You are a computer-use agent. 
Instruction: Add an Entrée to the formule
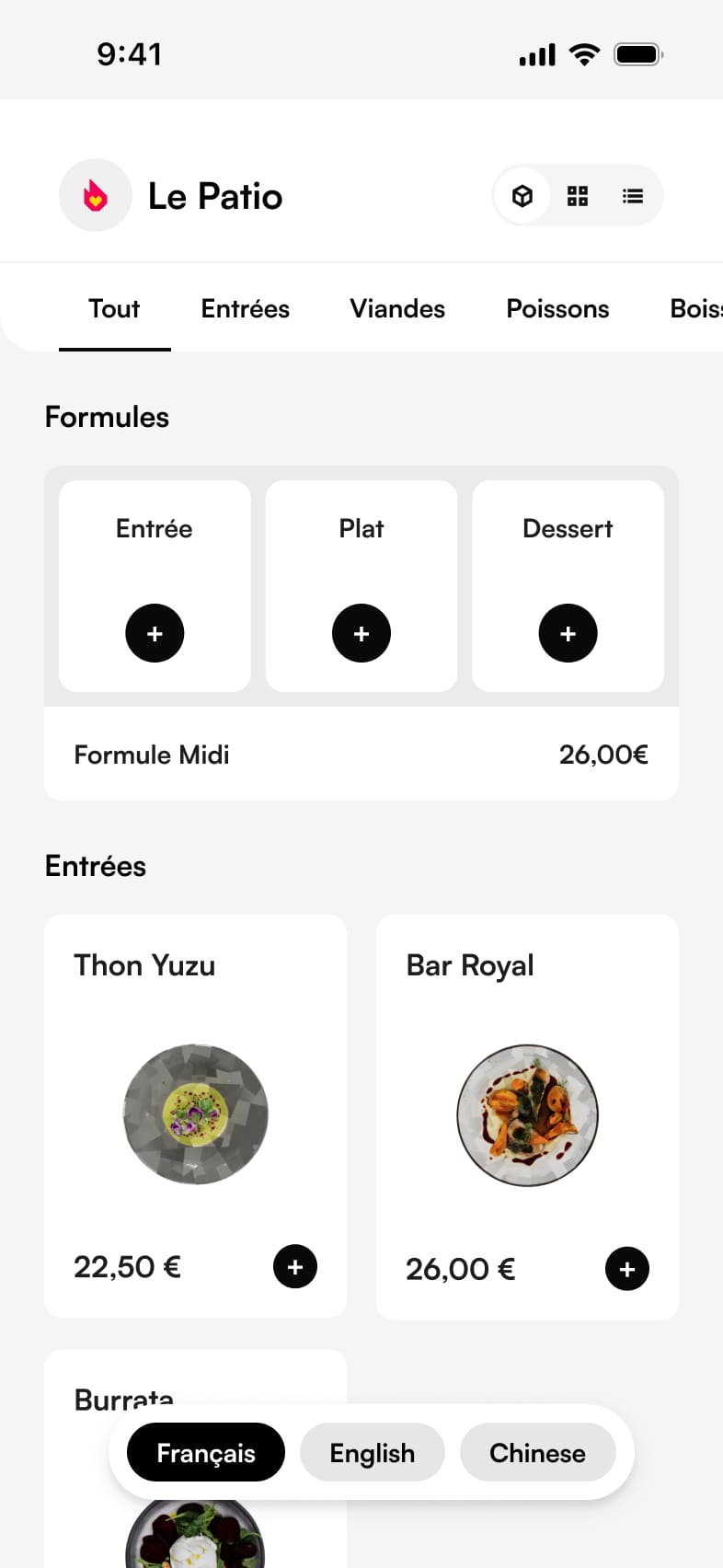pos(155,633)
